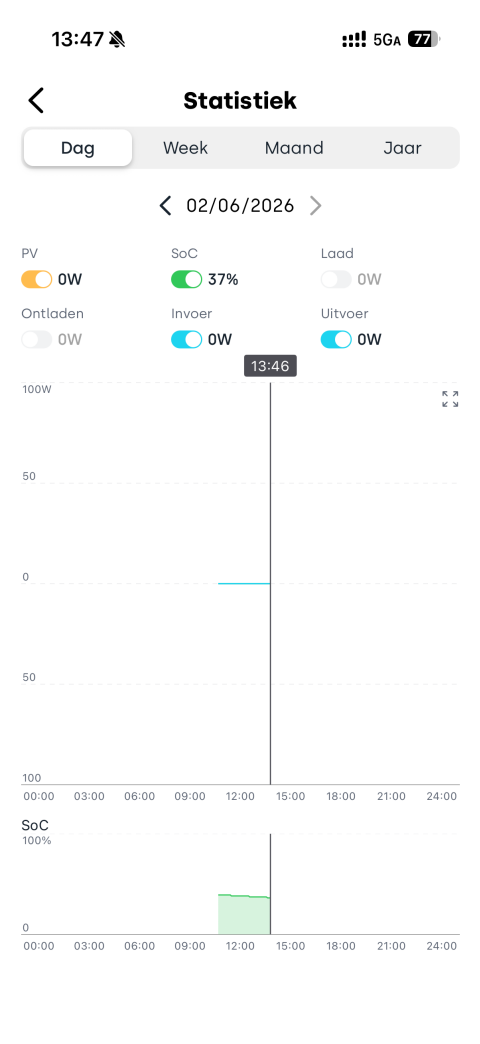Switch to the Week tab
The height and width of the screenshot is (1044, 480).
tap(186, 148)
